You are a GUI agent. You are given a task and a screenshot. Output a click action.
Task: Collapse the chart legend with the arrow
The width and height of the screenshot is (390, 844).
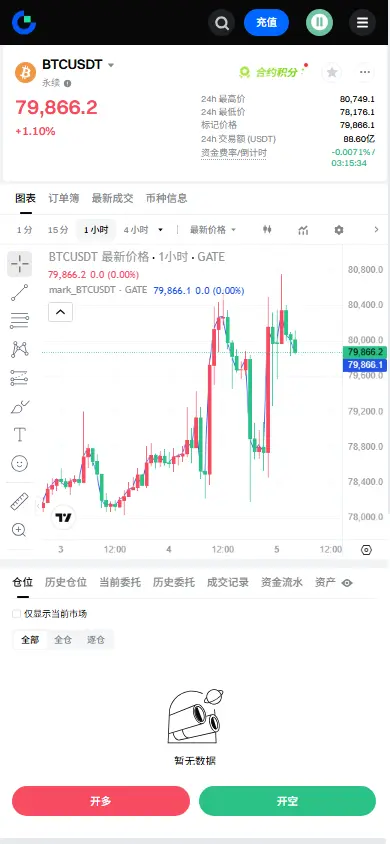coord(60,312)
